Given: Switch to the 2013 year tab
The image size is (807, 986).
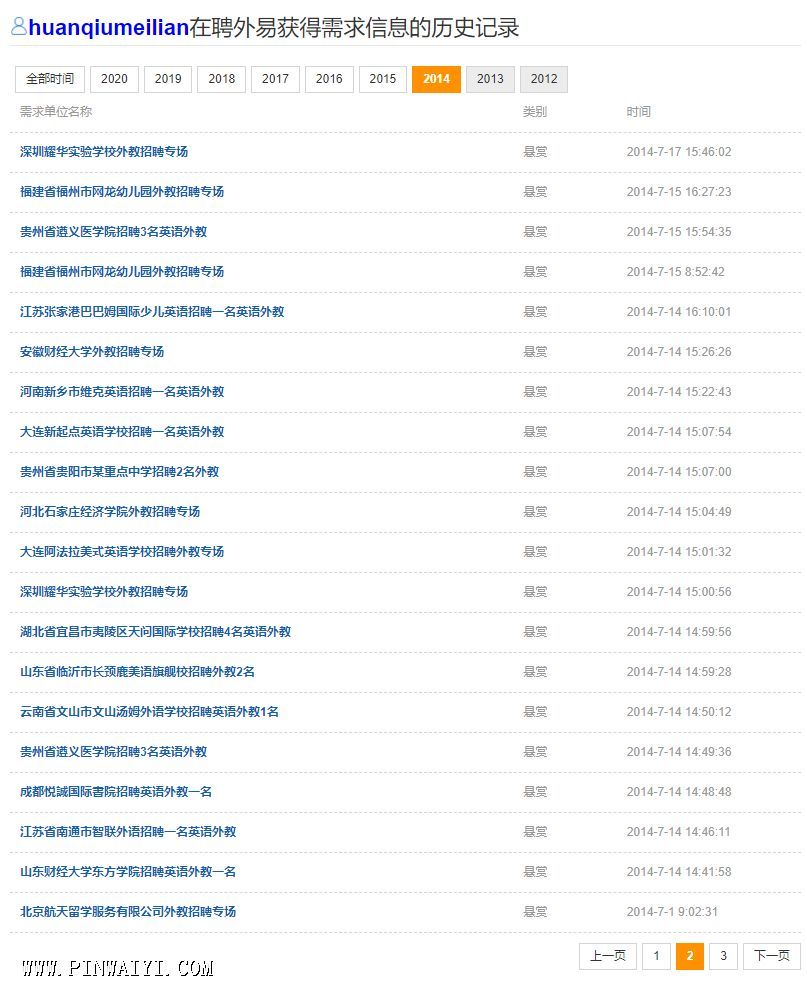Looking at the screenshot, I should (x=490, y=79).
